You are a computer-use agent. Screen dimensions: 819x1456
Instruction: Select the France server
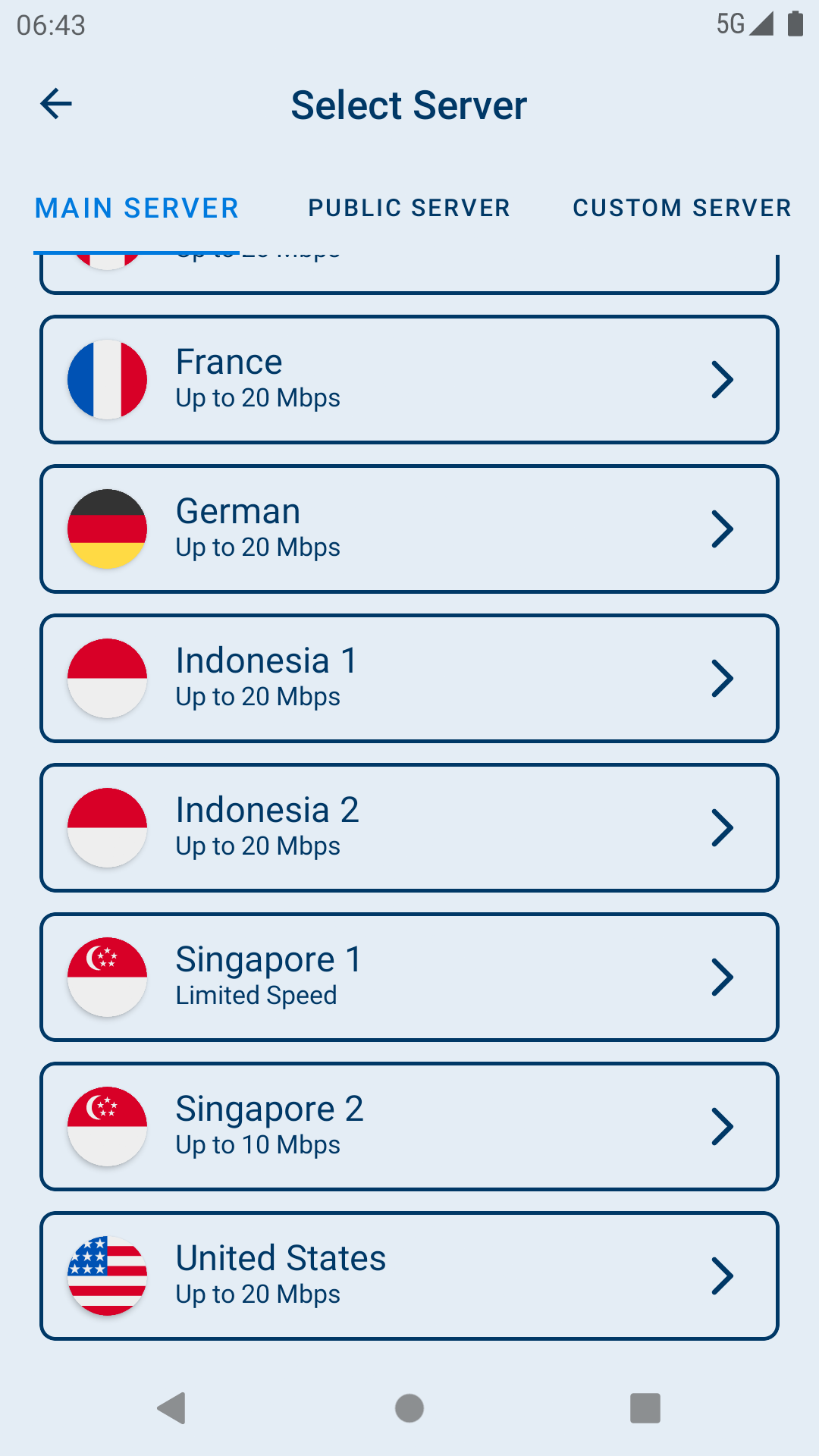point(409,379)
